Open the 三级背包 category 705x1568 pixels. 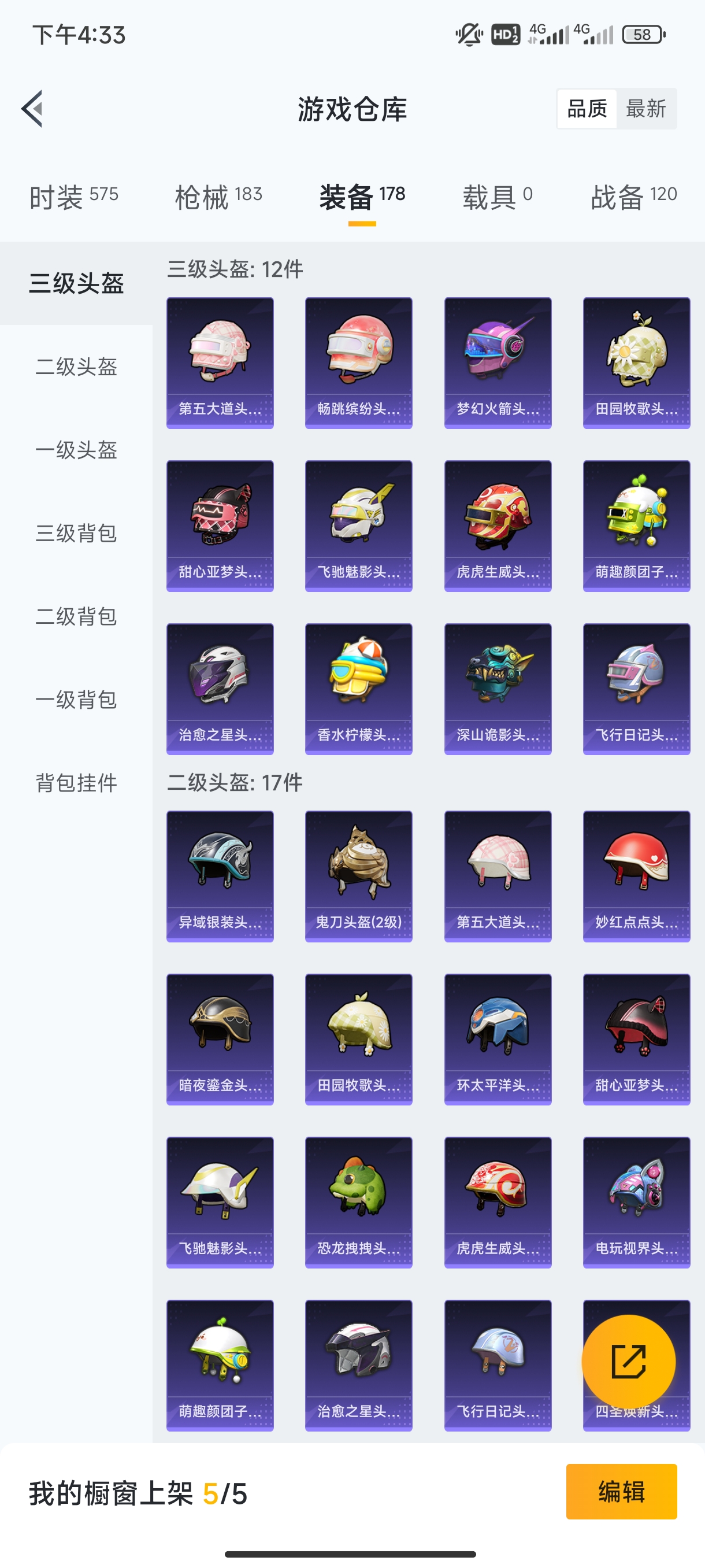[x=76, y=533]
